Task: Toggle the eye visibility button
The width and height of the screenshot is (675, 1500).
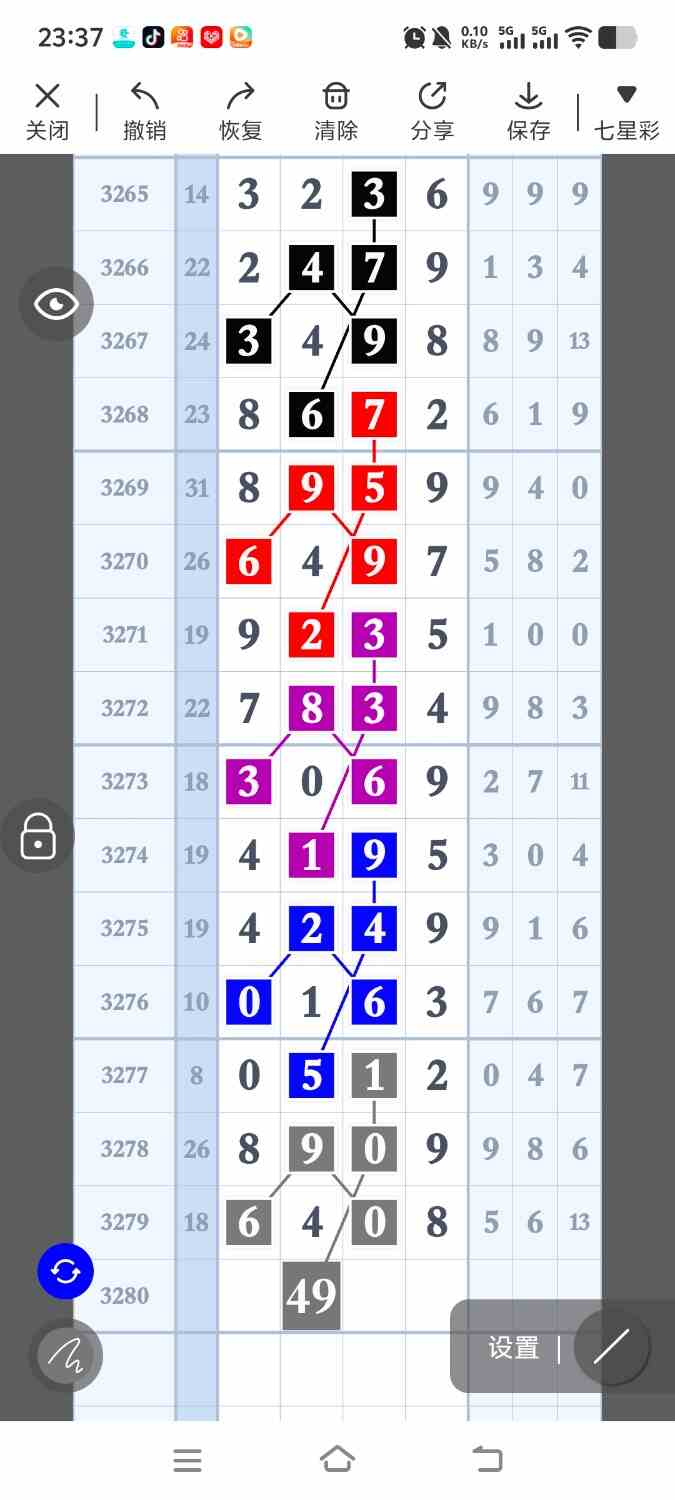Action: click(x=56, y=304)
